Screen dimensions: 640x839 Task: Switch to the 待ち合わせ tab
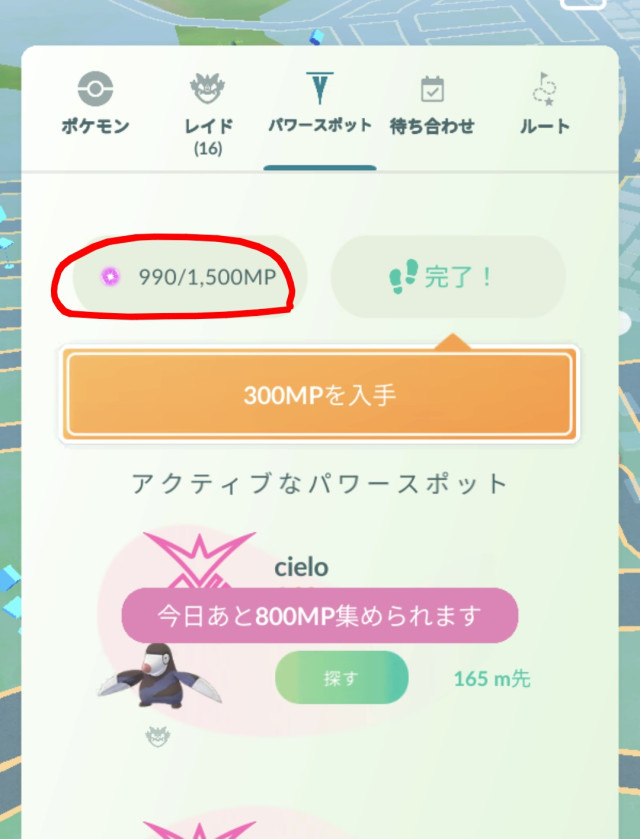(432, 106)
